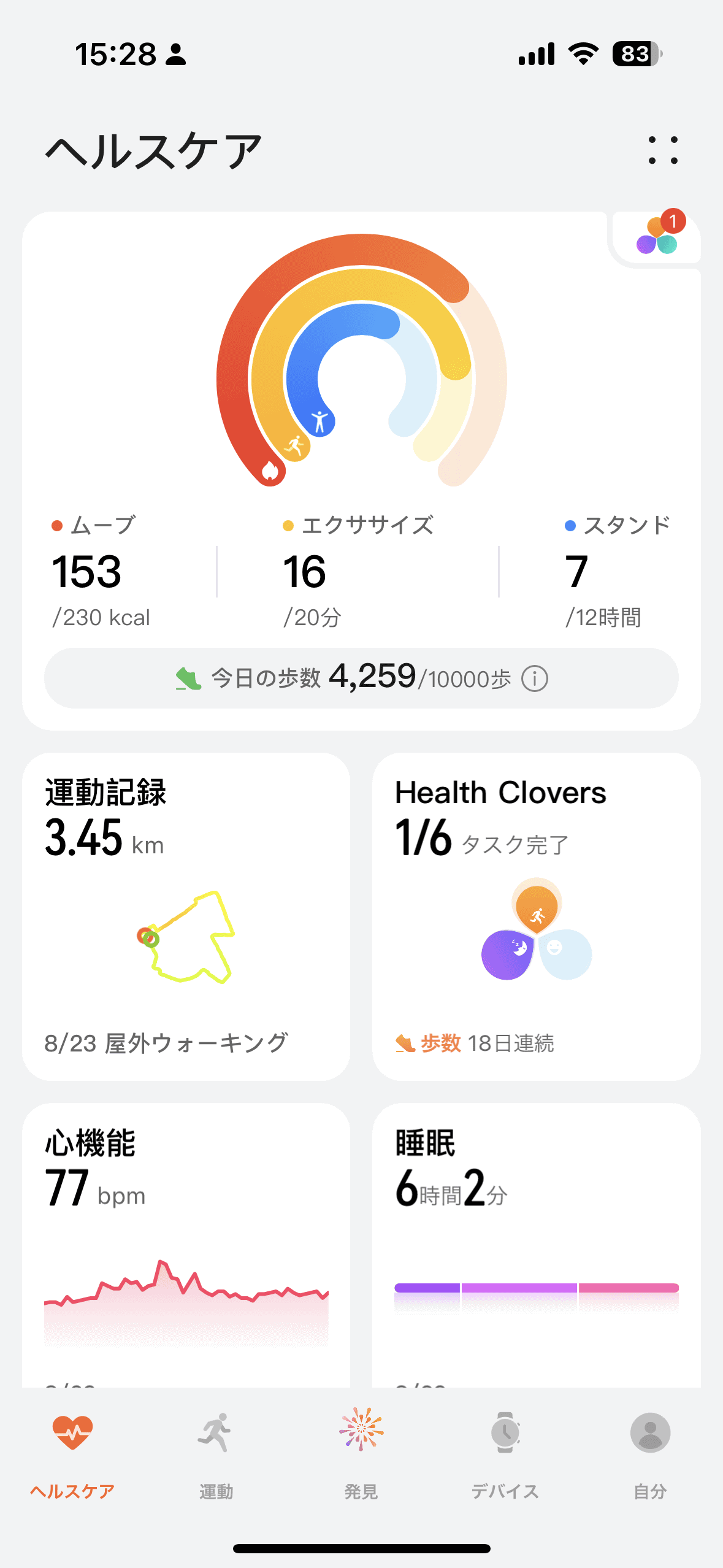Tap the green shoe icon beside 今日の歩数

tap(186, 678)
